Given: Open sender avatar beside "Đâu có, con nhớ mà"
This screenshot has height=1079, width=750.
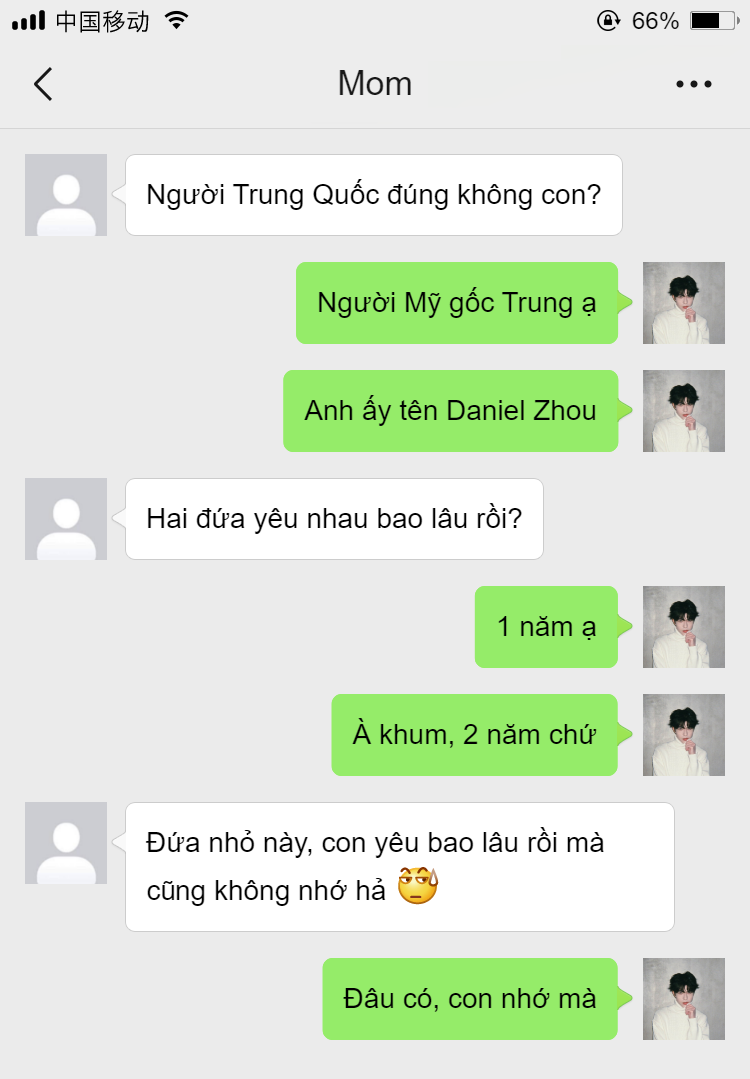Looking at the screenshot, I should coord(683,999).
